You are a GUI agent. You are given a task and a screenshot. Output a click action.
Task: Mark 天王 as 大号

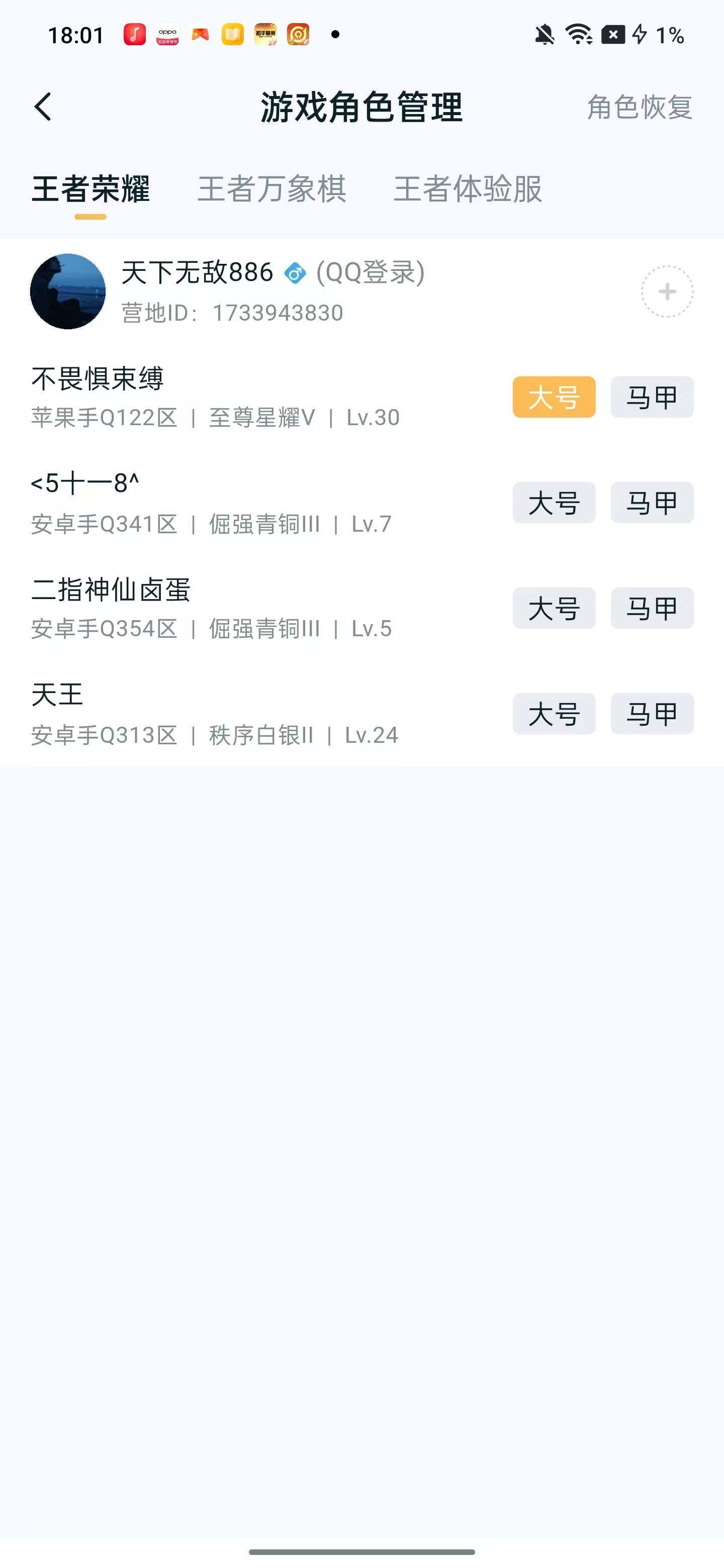point(554,714)
